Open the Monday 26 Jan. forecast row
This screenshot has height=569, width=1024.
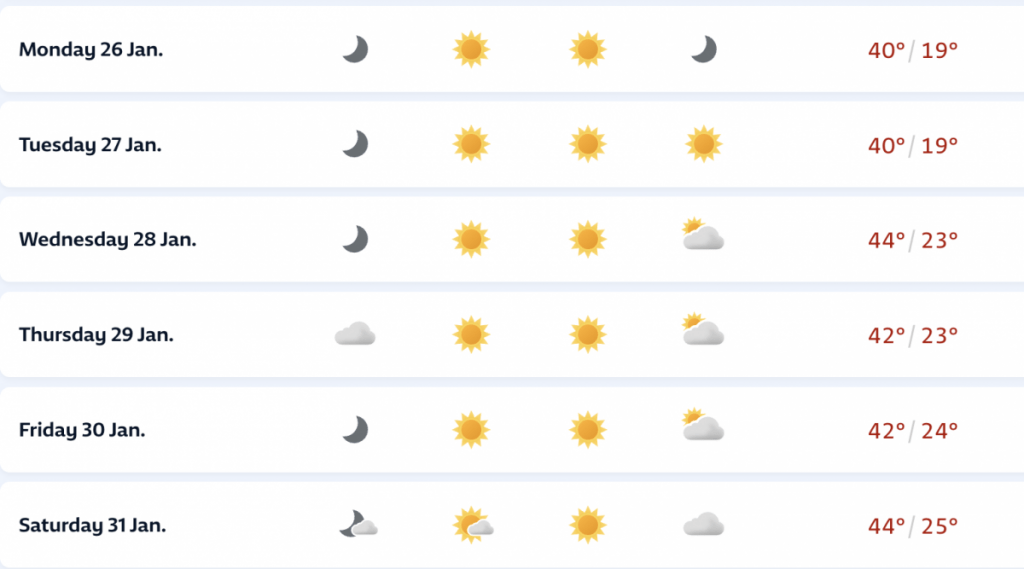(91, 50)
